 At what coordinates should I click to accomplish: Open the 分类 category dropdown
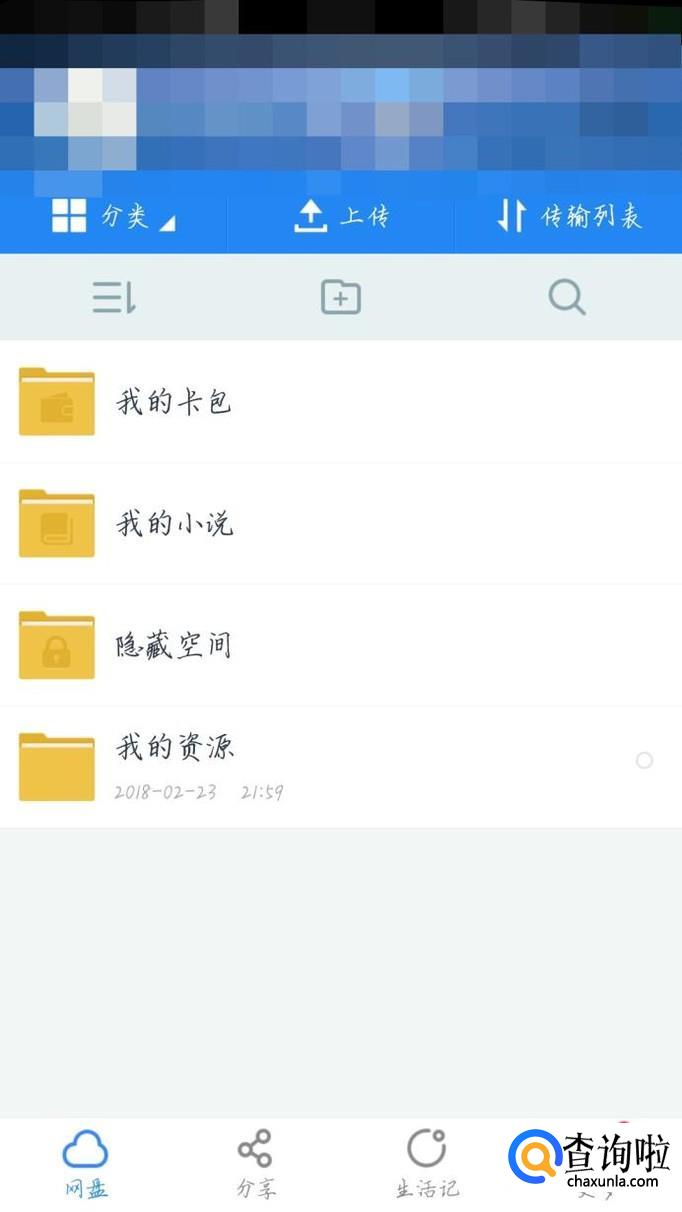pos(113,216)
